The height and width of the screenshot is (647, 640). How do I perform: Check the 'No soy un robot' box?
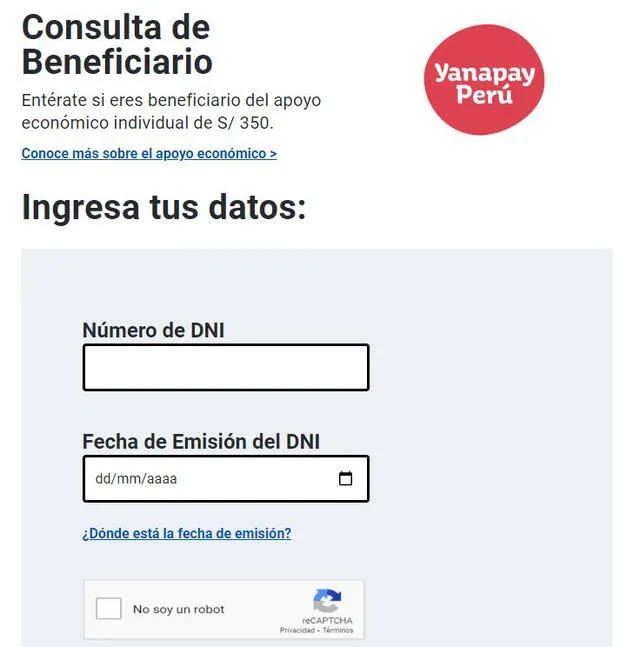tap(109, 609)
